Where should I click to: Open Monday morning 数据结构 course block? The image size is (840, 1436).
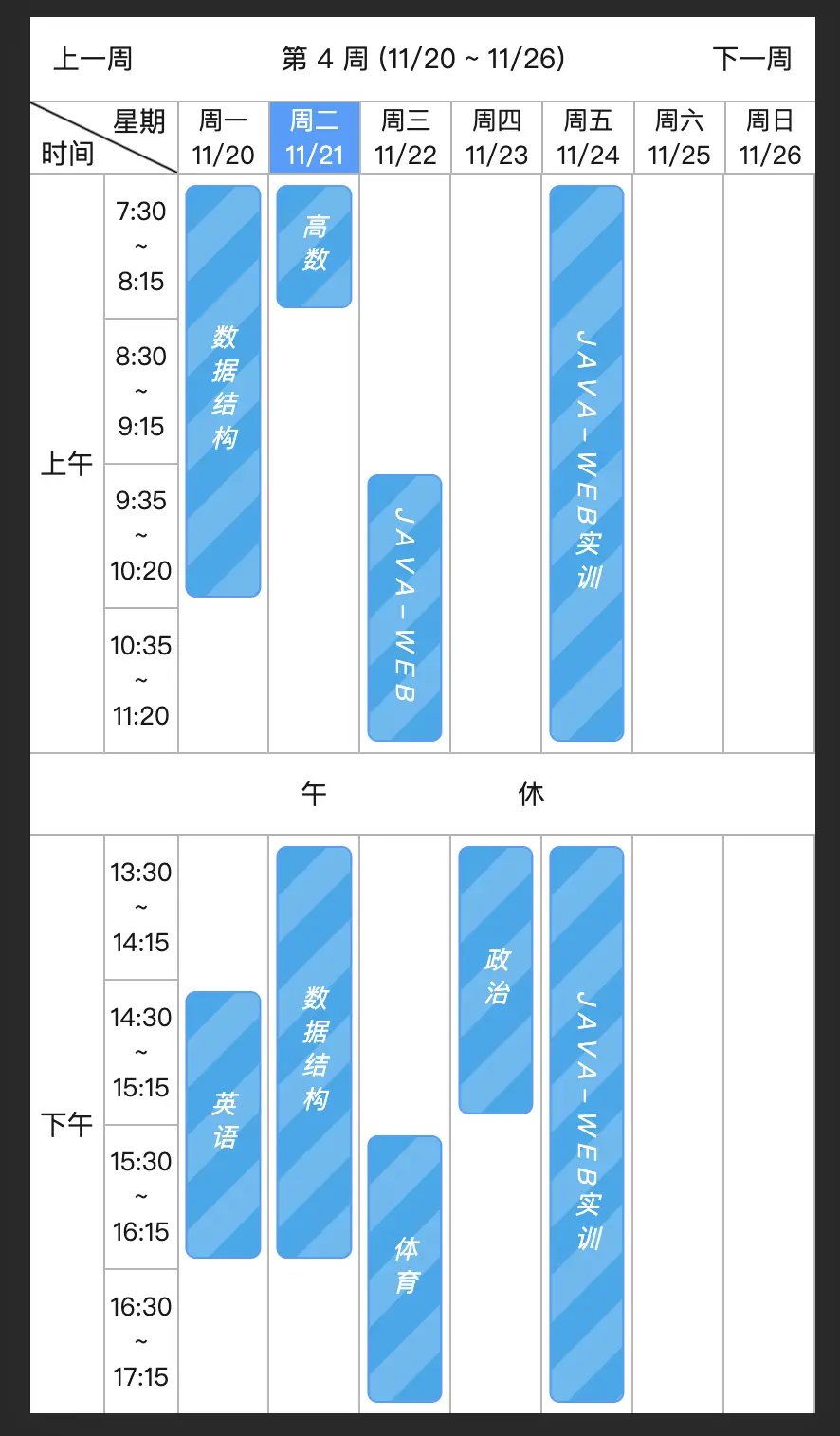coord(223,391)
